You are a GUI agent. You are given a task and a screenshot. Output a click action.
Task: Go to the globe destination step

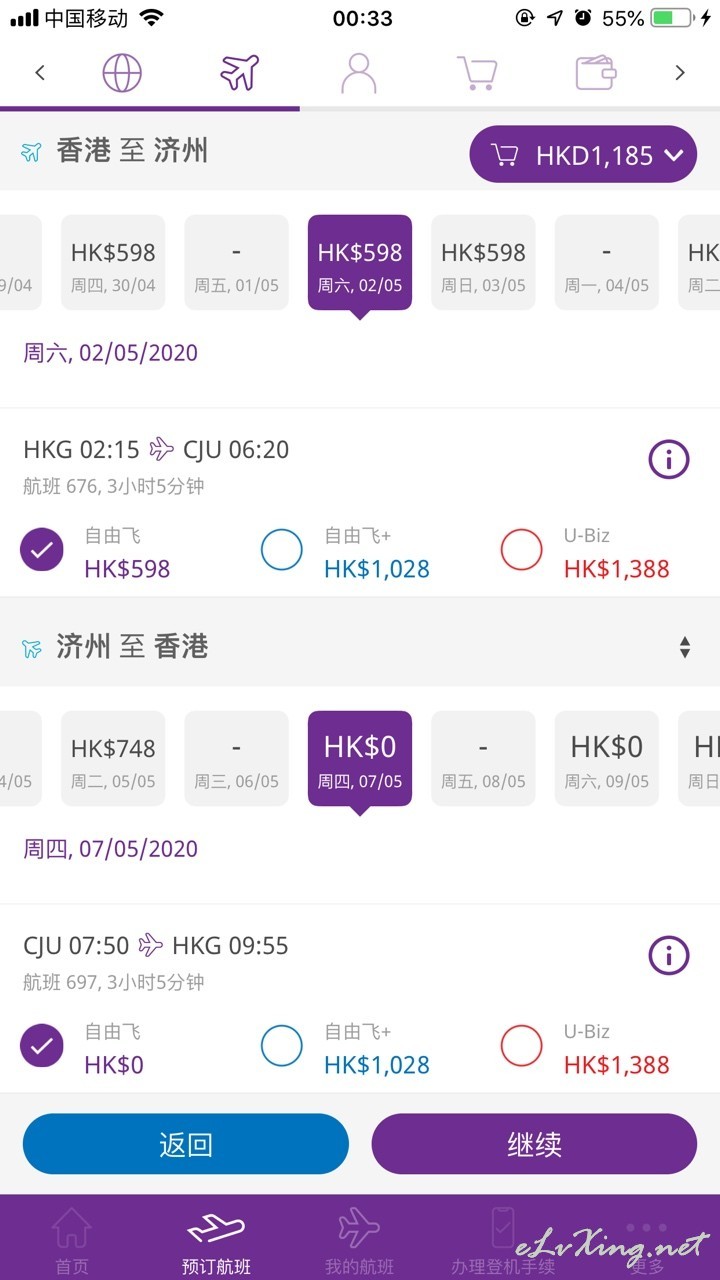122,73
